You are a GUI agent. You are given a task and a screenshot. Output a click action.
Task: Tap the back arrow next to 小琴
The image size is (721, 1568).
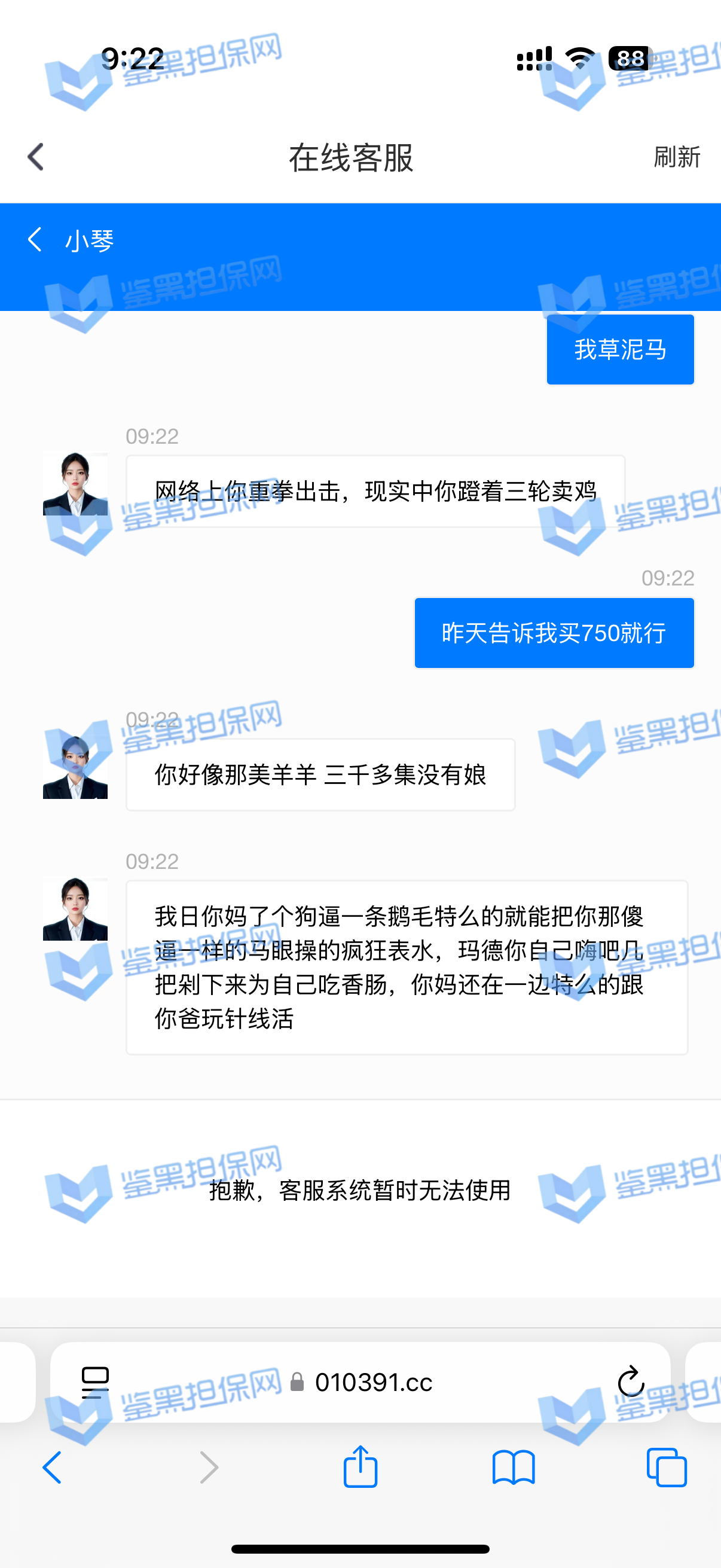pos(35,240)
